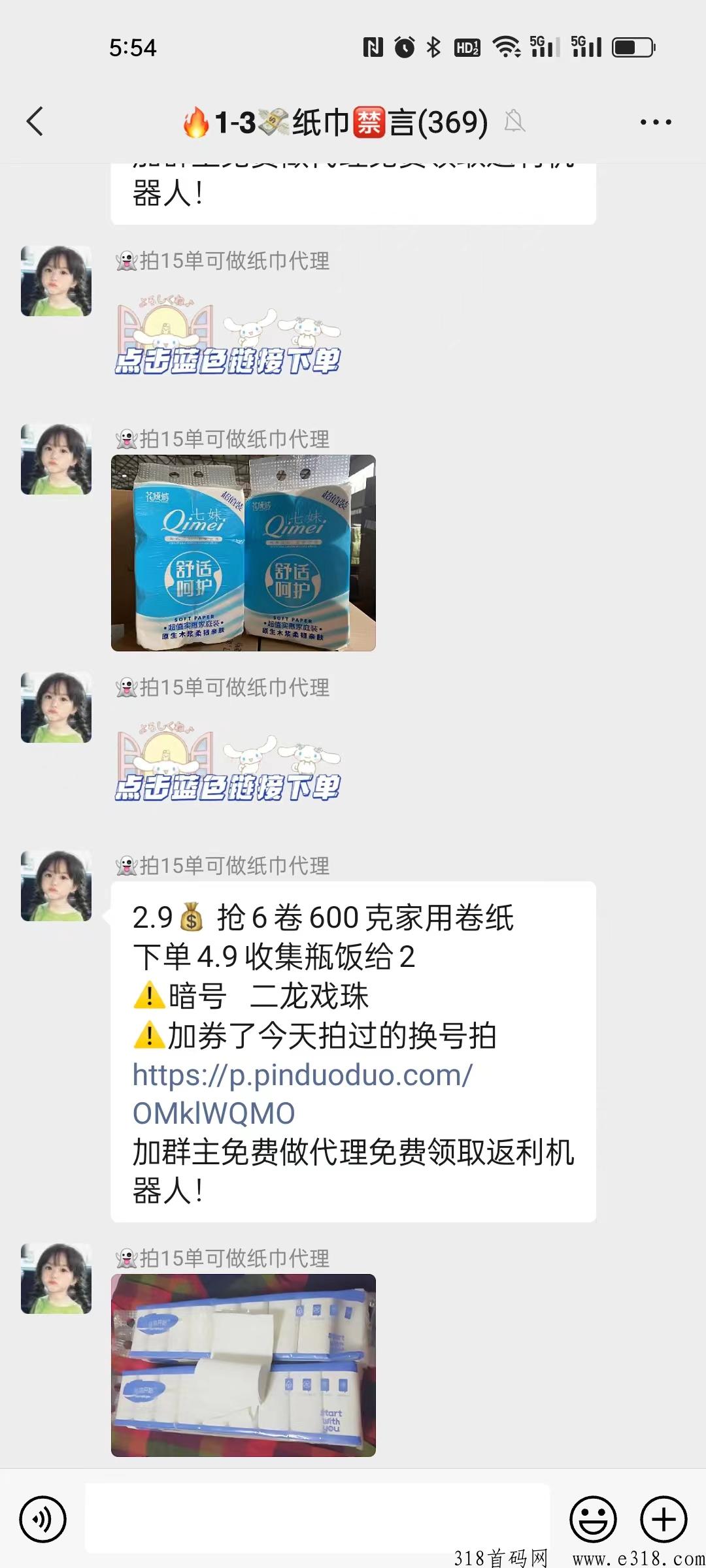Open the emoji picker
706x1568 pixels.
[x=593, y=1519]
